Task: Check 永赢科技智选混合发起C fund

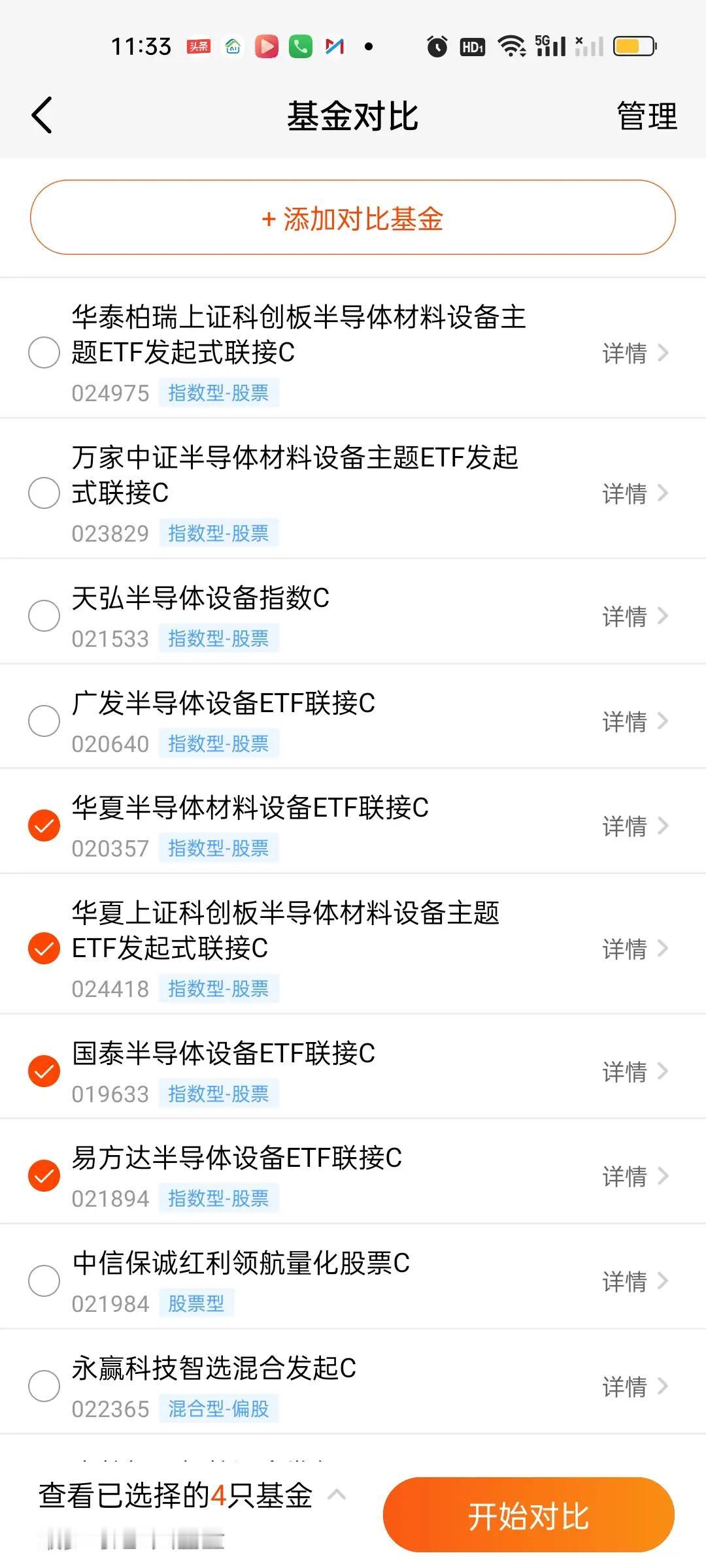Action: tap(44, 1386)
